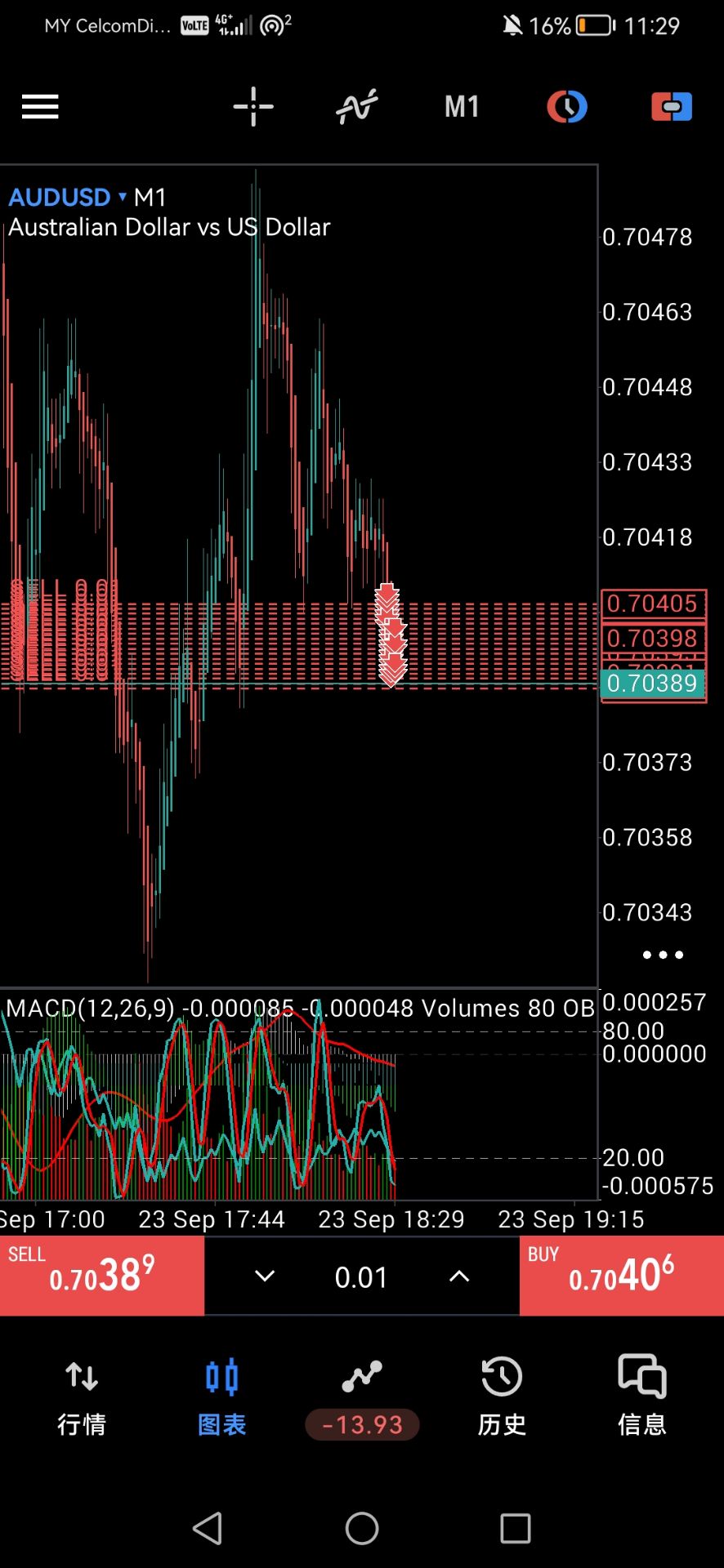Image resolution: width=724 pixels, height=1568 pixels.
Task: Select the 图表 chart tab
Action: [222, 1398]
